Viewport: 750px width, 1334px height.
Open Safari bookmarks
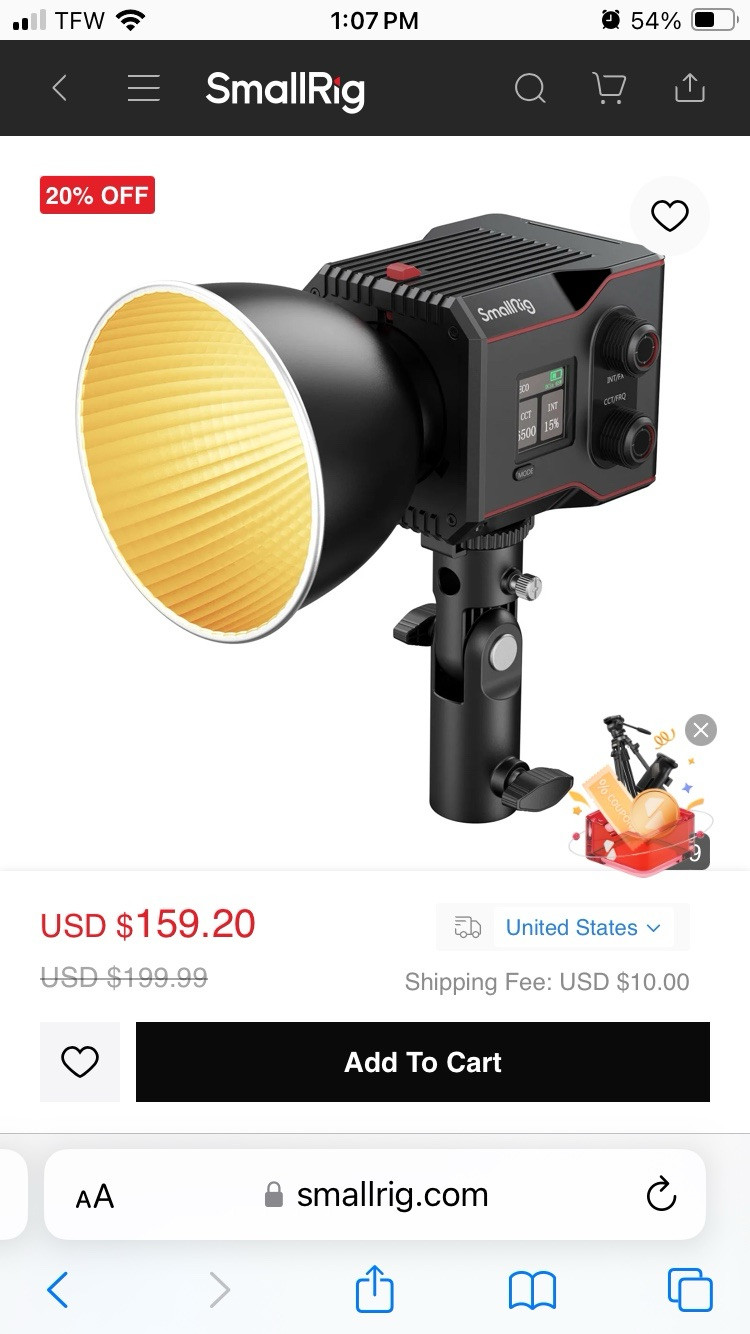click(x=532, y=1290)
